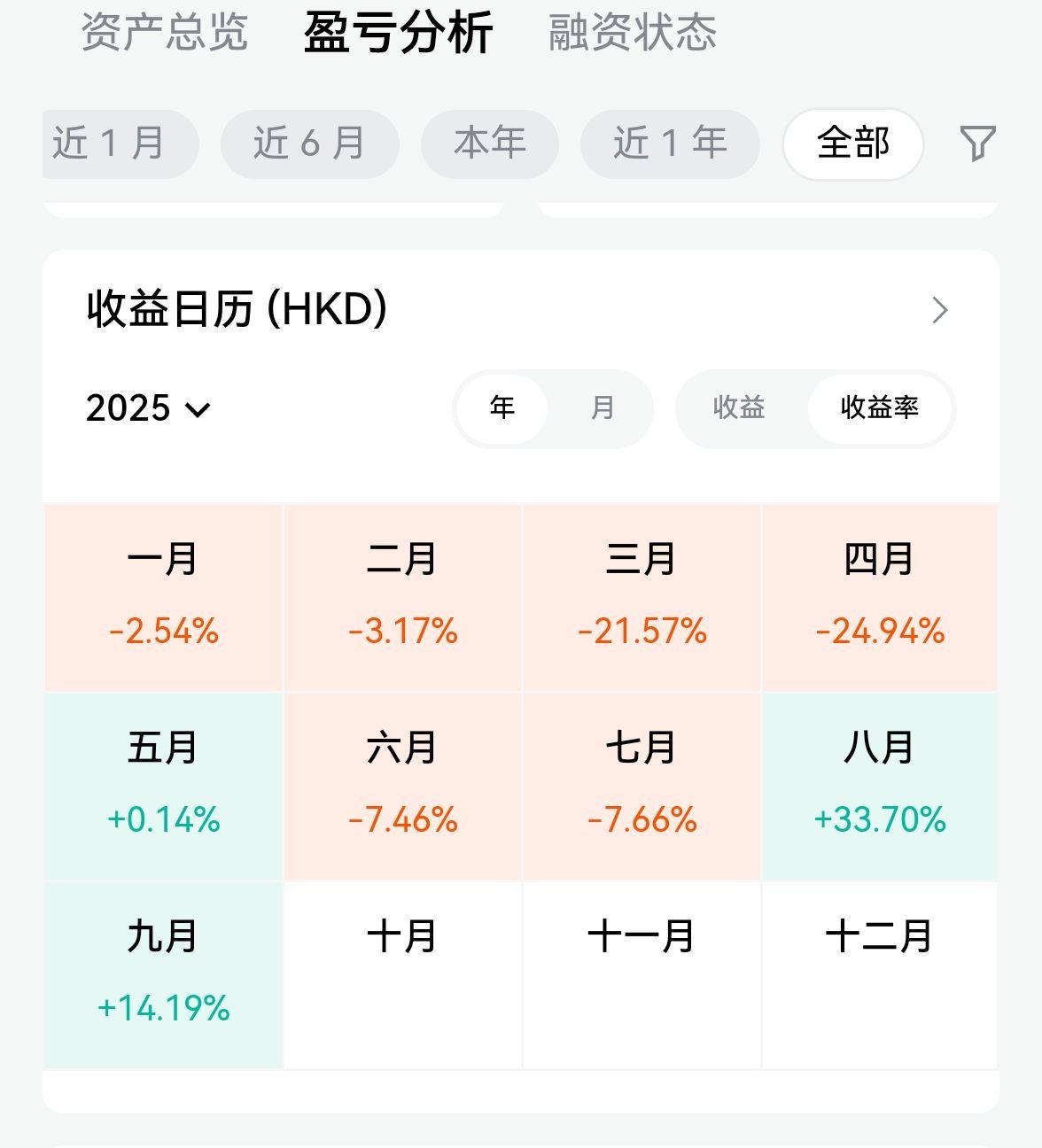Open the 九月 +14.19% cell
Image resolution: width=1042 pixels, height=1148 pixels.
[163, 974]
